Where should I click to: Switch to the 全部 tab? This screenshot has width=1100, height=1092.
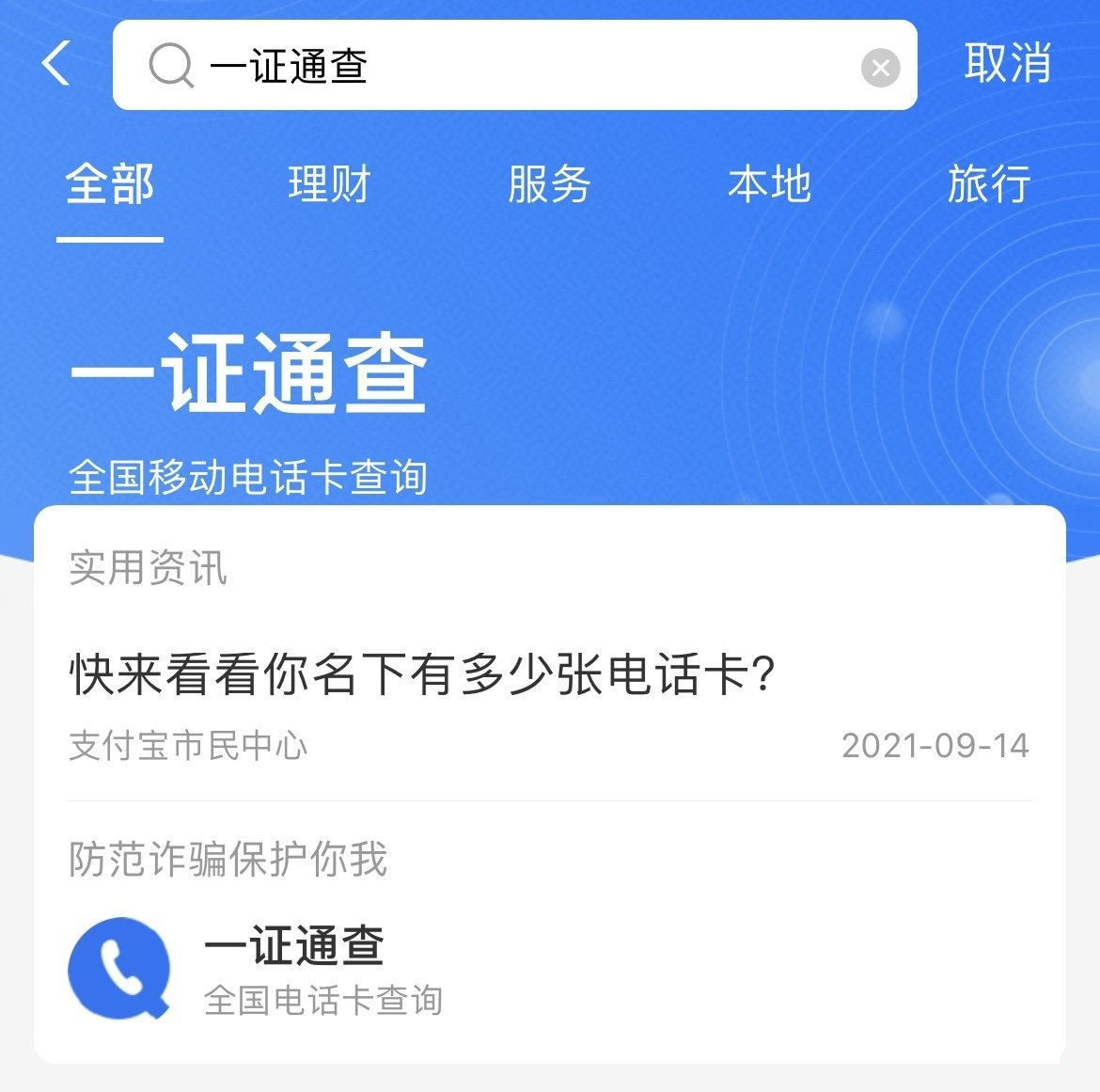(x=110, y=184)
